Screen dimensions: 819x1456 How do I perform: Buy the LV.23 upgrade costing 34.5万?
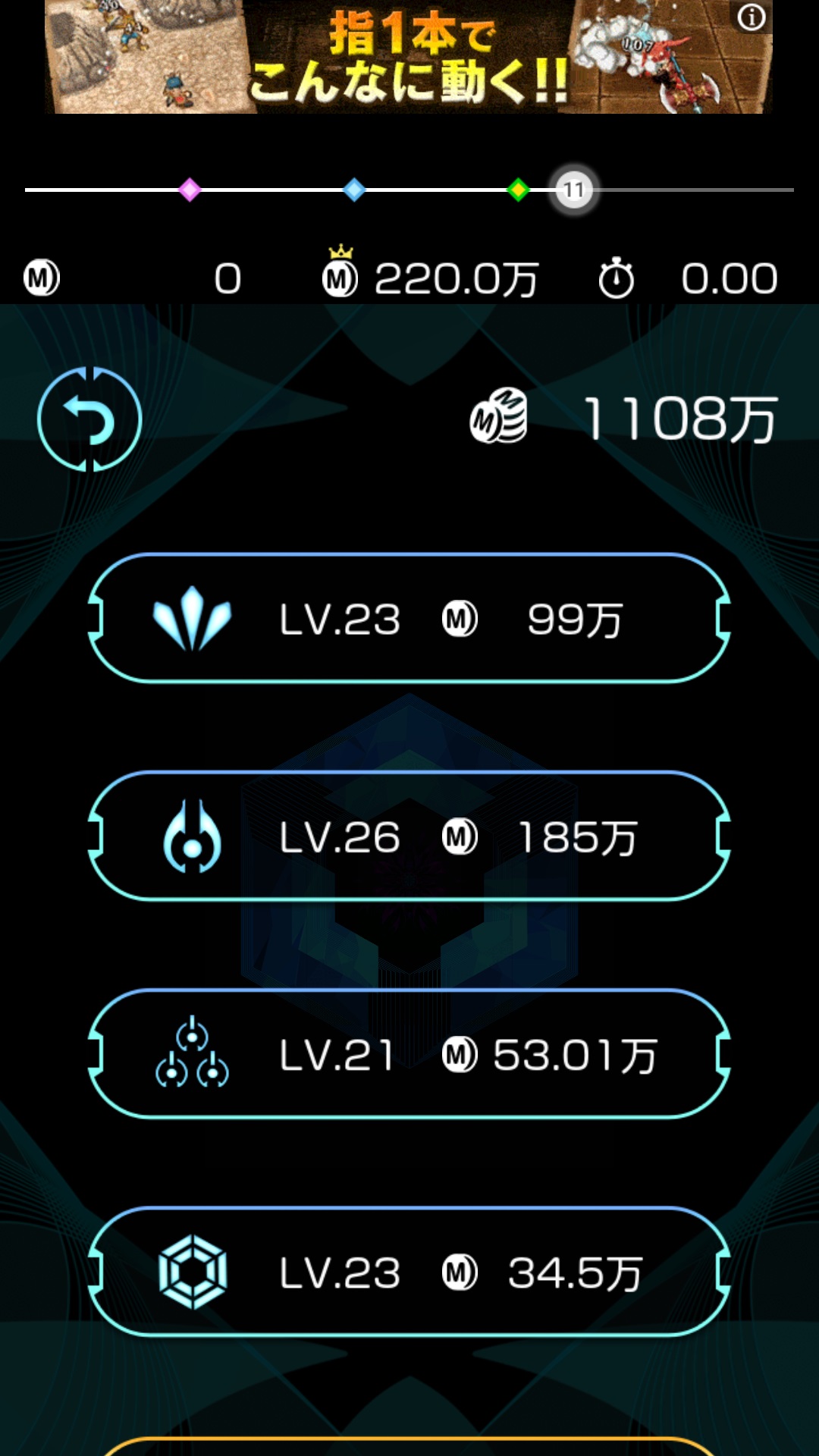pyautogui.click(x=409, y=1272)
